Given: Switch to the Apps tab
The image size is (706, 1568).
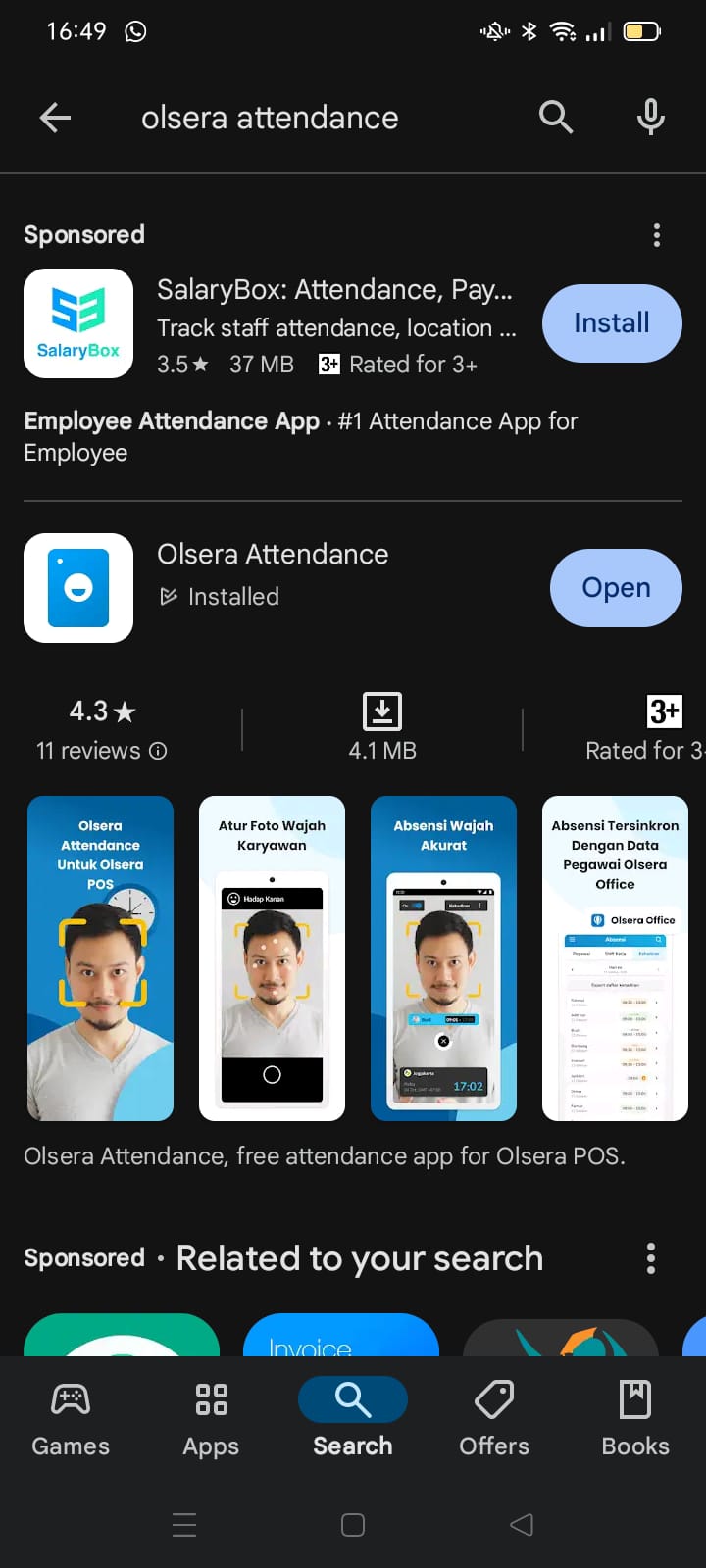Looking at the screenshot, I should pos(211,1417).
